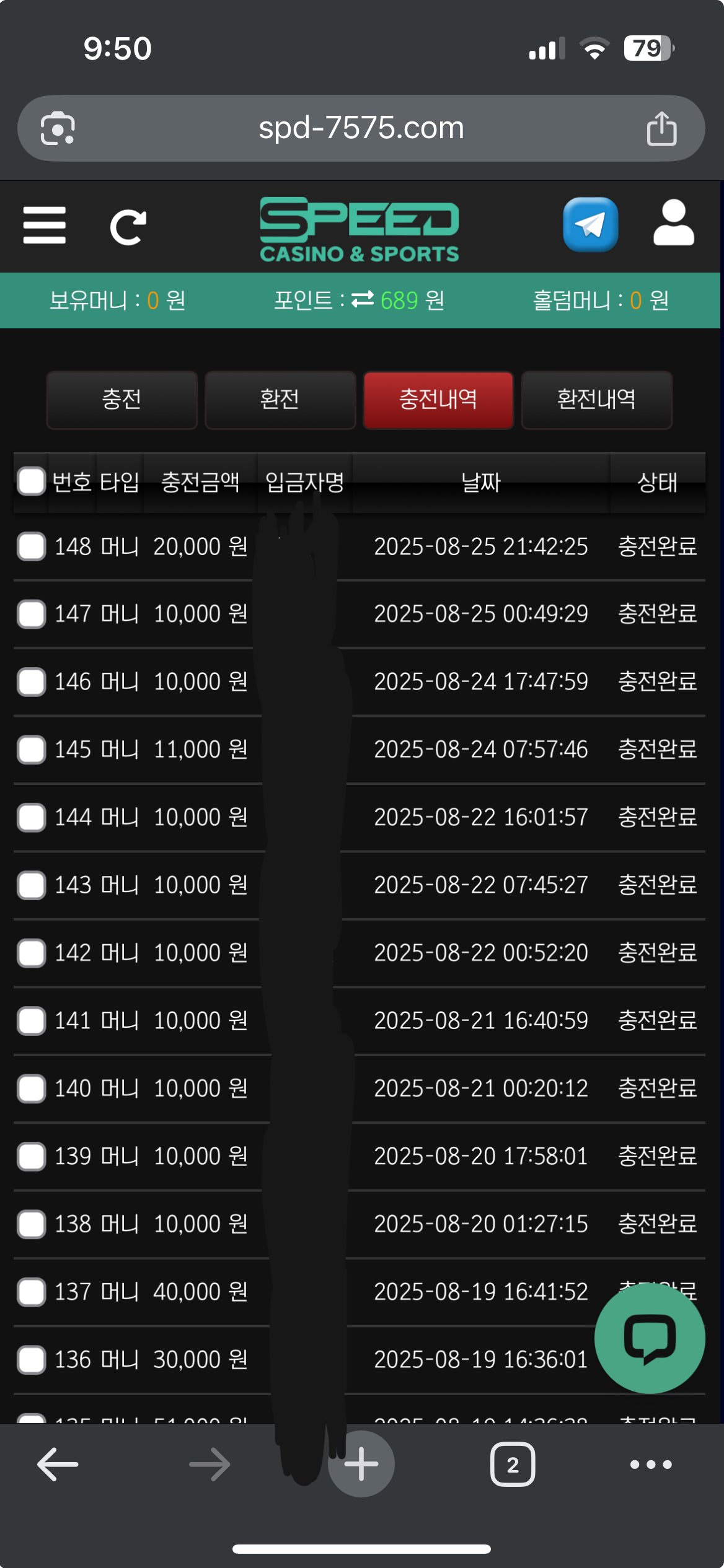The width and height of the screenshot is (724, 1568).
Task: Switch to the 충전 tab
Action: [122, 400]
